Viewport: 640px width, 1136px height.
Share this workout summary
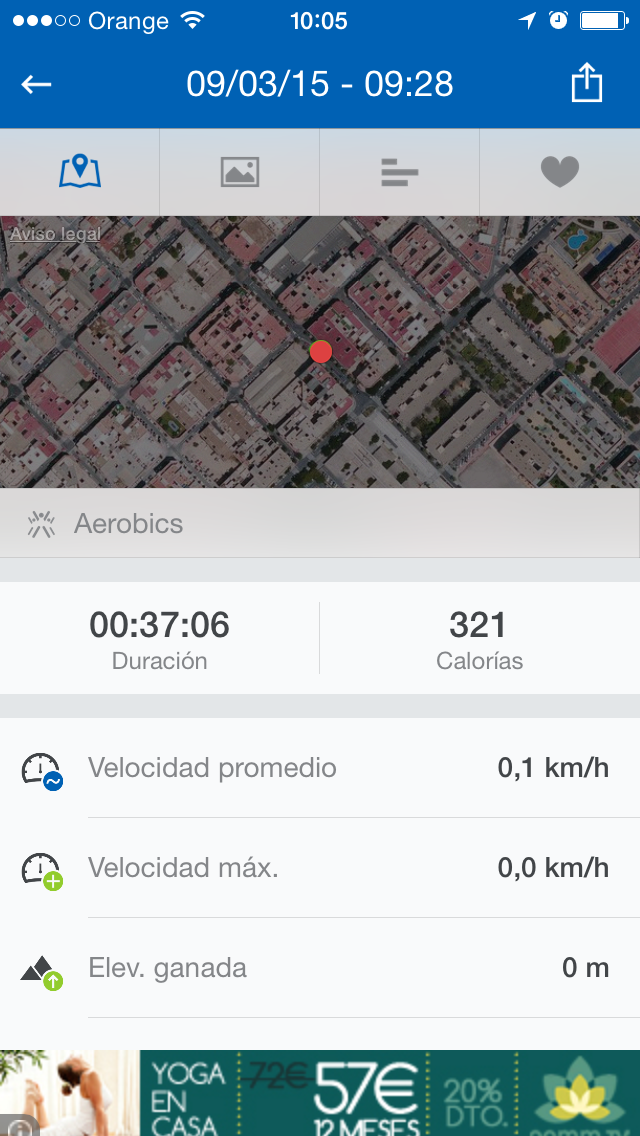pyautogui.click(x=587, y=84)
